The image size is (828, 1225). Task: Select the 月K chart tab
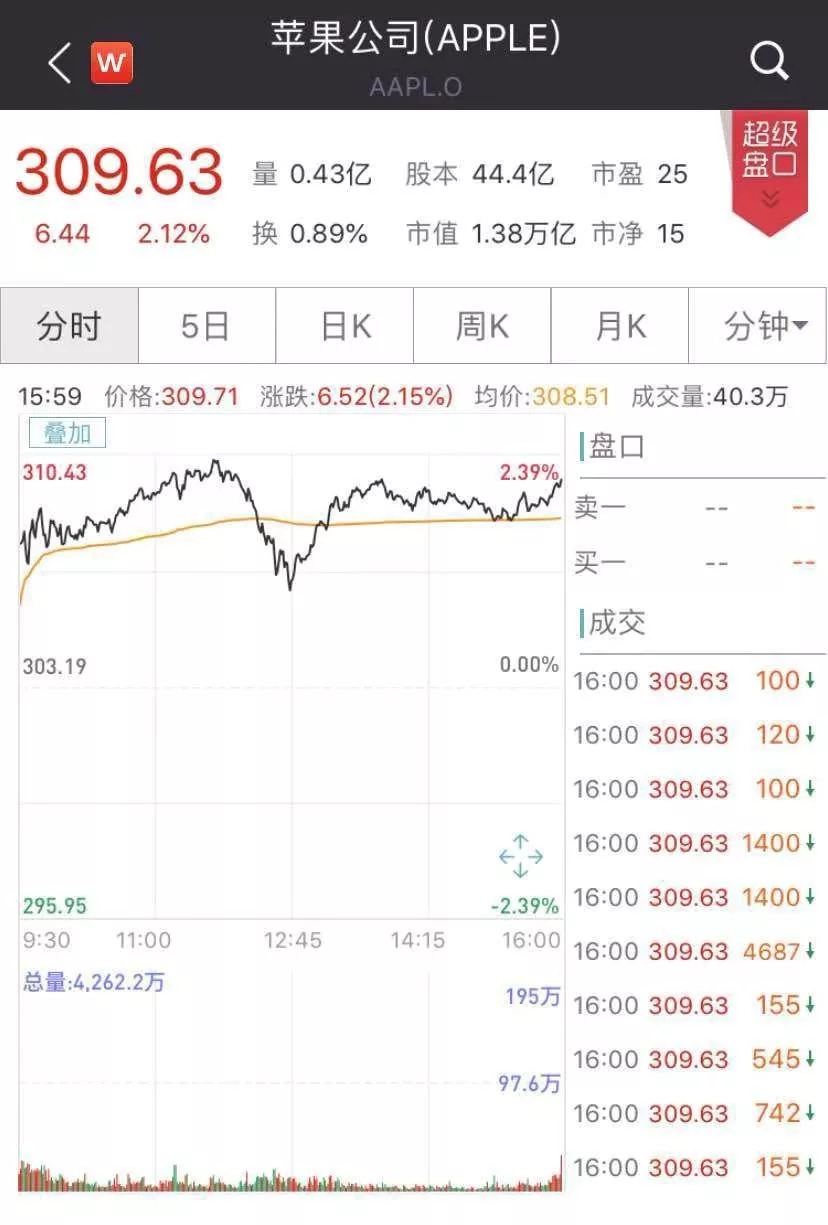[620, 326]
